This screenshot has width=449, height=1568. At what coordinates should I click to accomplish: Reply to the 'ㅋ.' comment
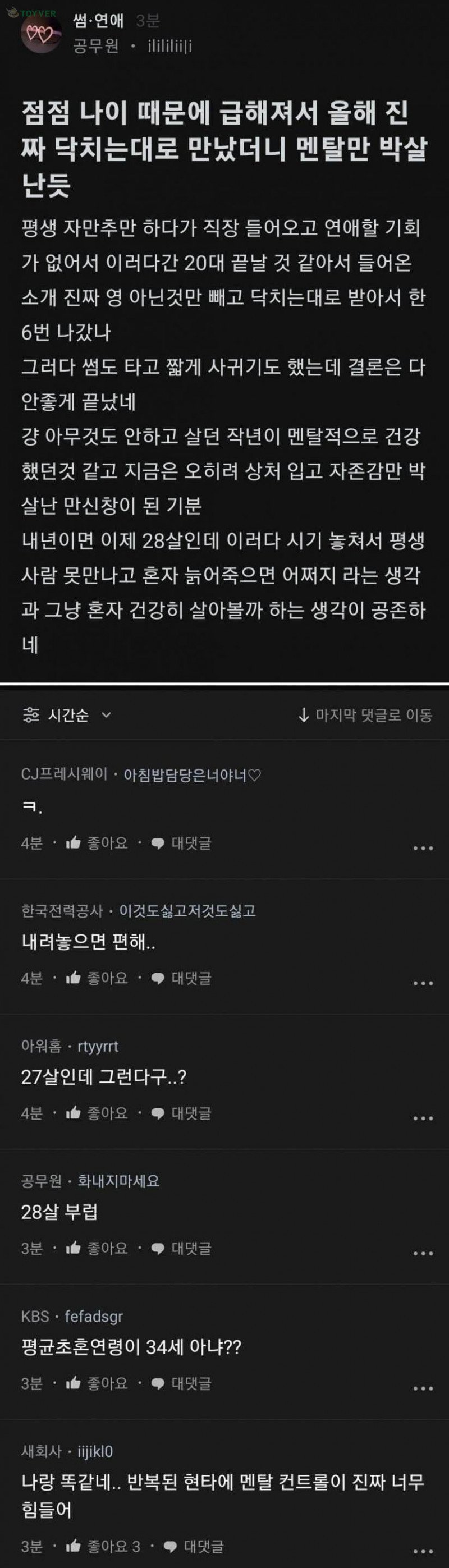[181, 843]
